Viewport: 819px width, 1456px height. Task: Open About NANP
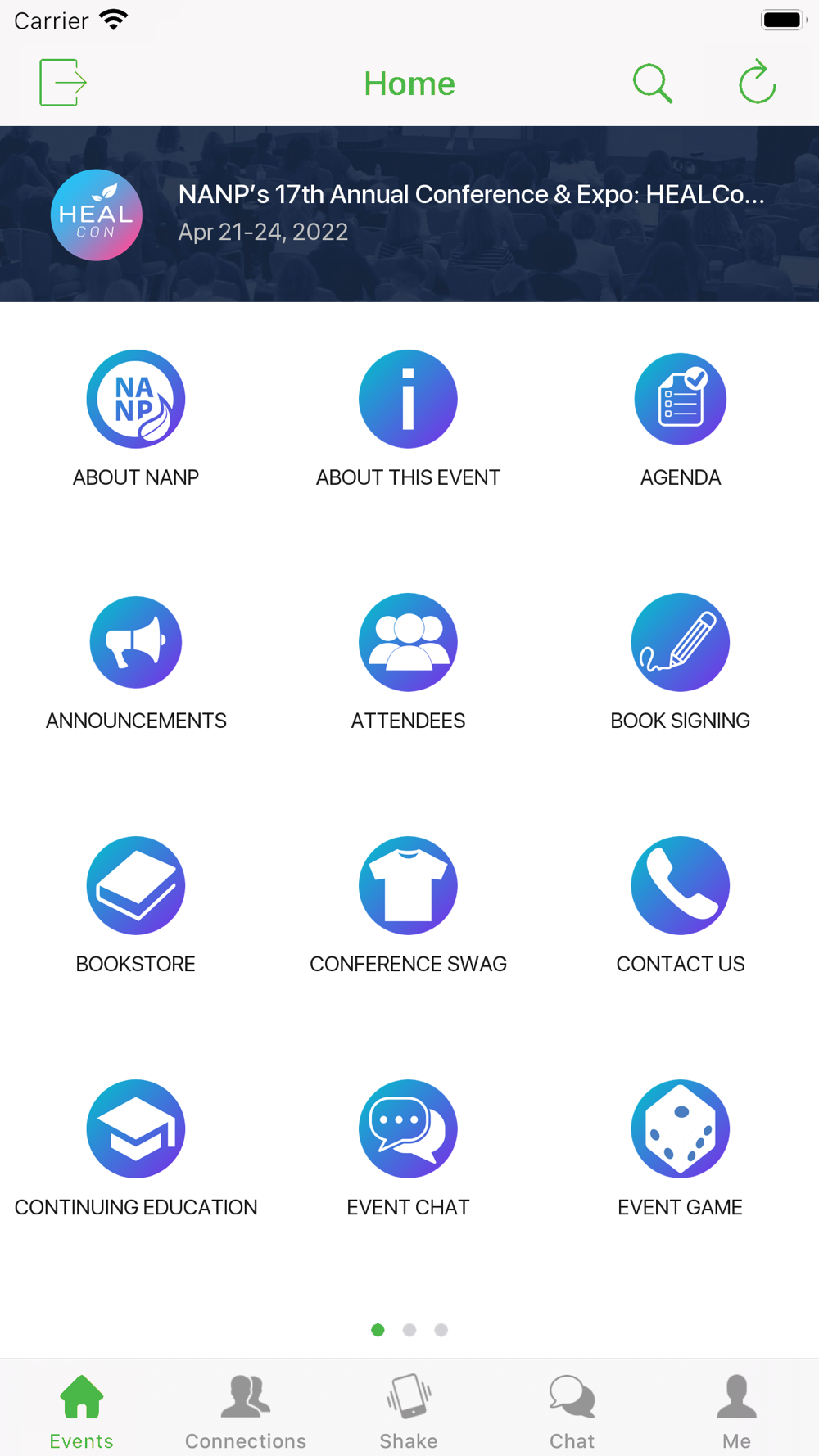click(136, 419)
